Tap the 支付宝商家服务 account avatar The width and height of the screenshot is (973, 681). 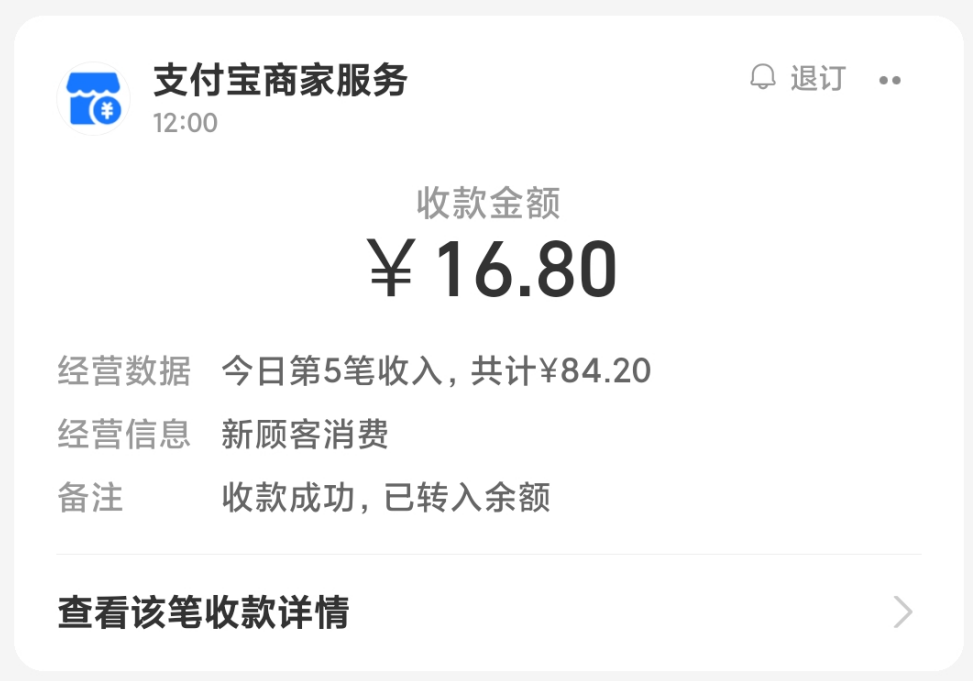pos(94,99)
